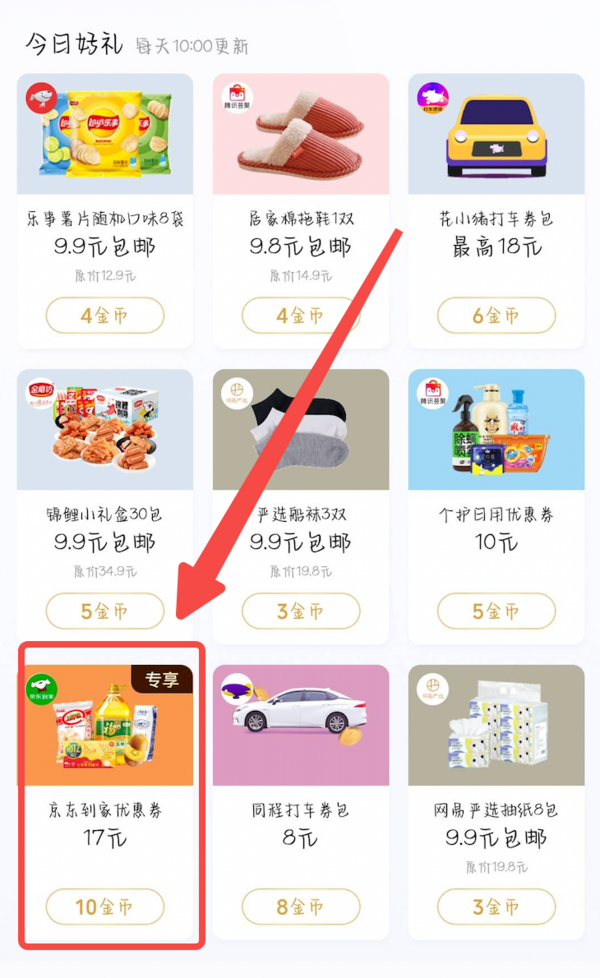Tap 5金币 under 个护日用优惠券

click(x=496, y=611)
